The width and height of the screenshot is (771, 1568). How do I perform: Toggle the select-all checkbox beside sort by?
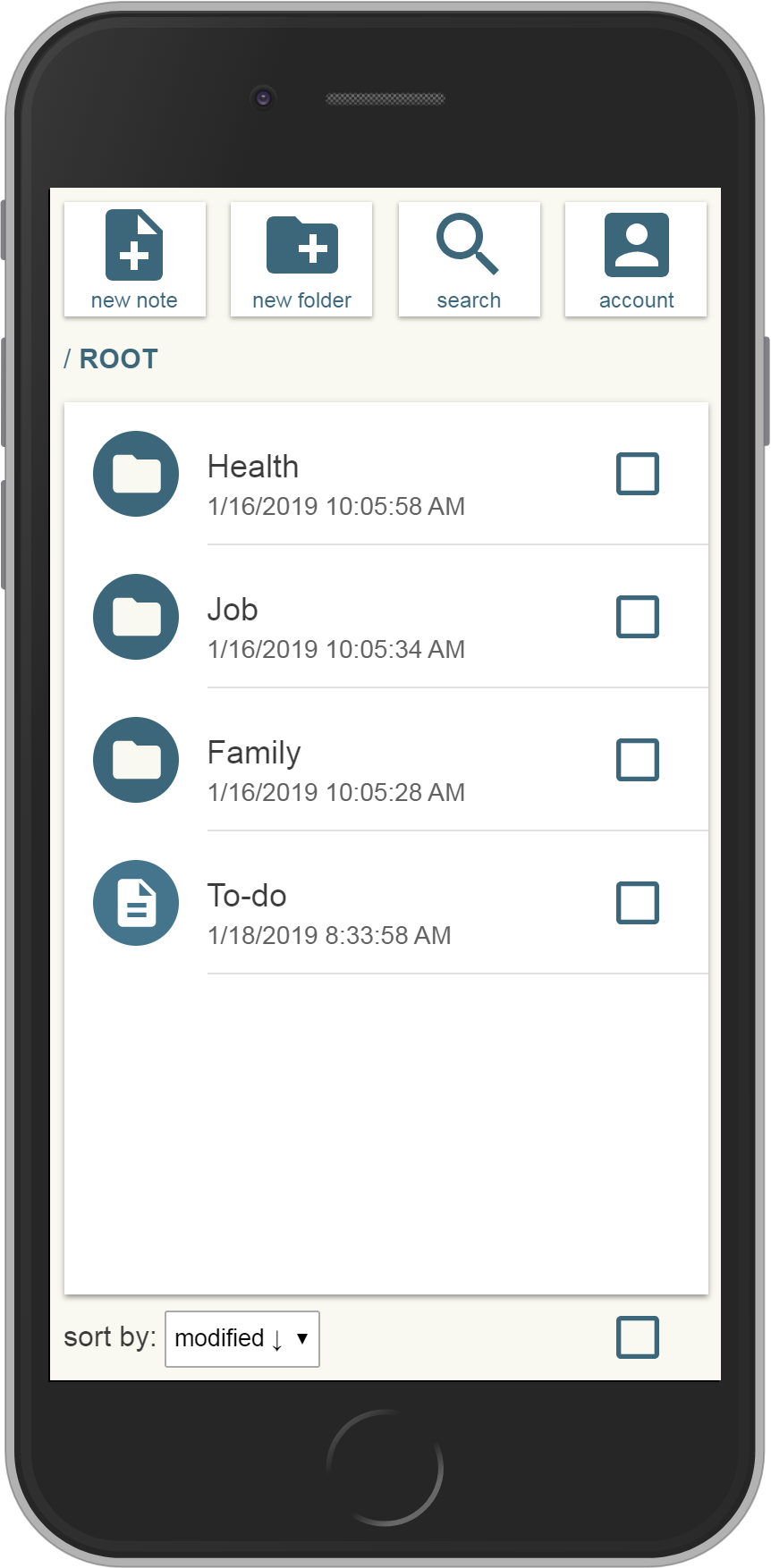pyautogui.click(x=638, y=1337)
